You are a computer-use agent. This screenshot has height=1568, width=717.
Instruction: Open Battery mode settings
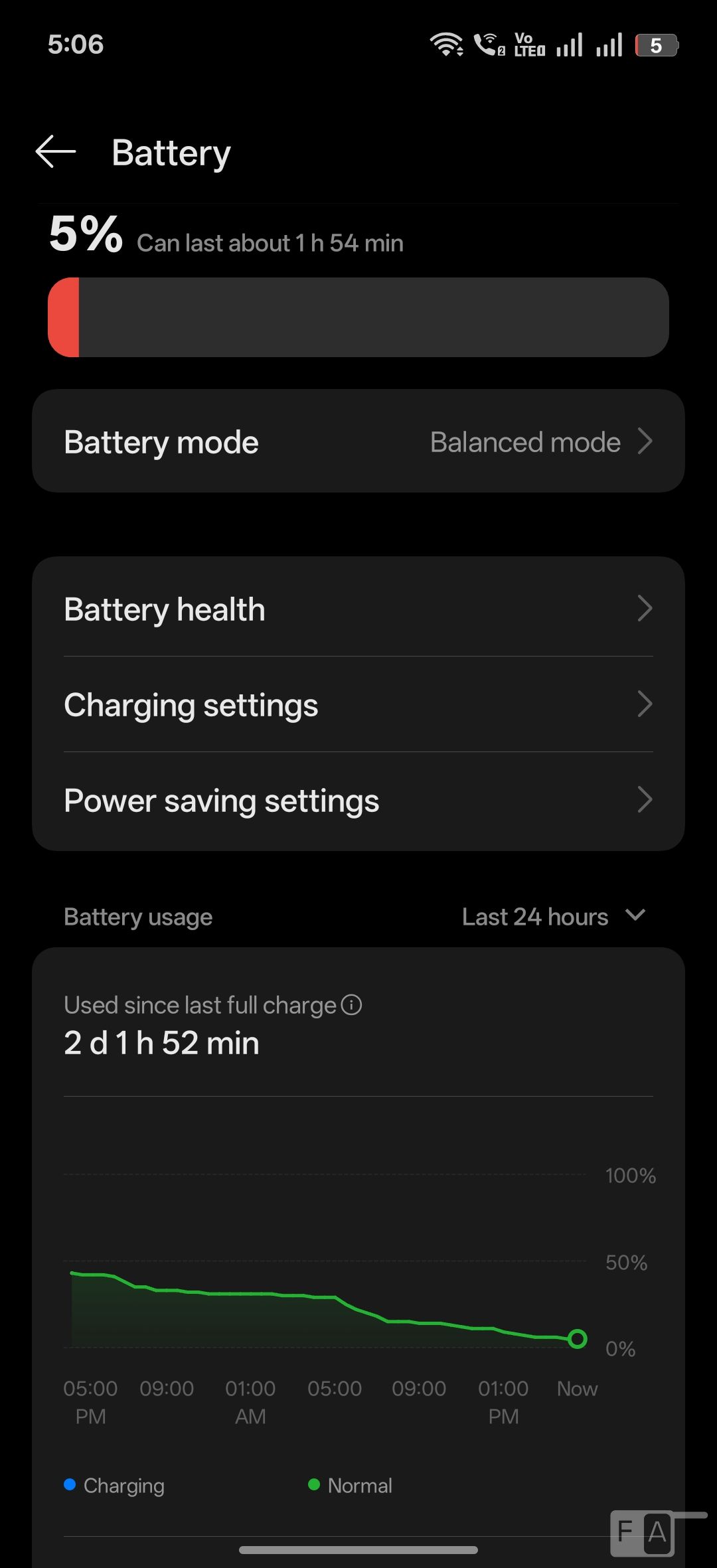pos(358,441)
